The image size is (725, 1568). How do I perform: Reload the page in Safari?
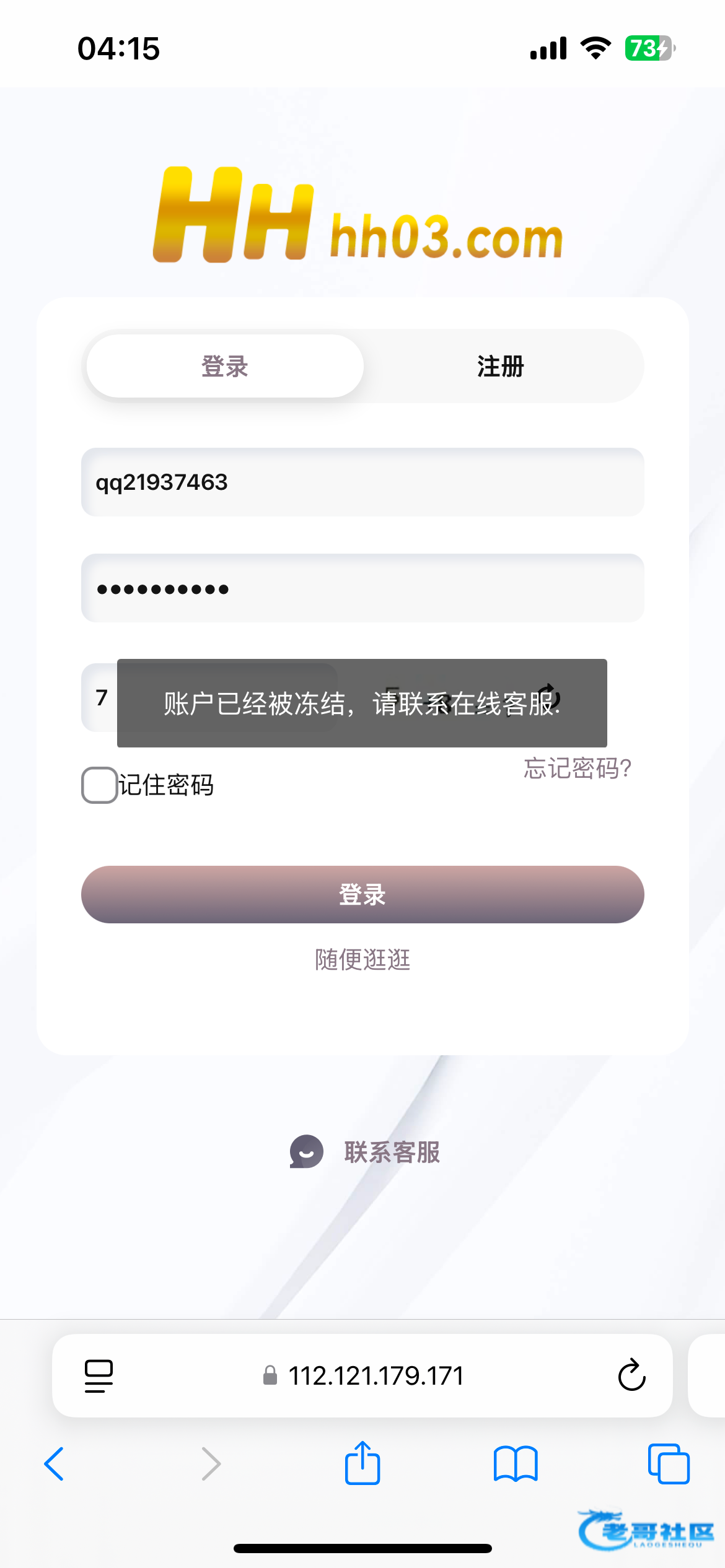tap(631, 1376)
